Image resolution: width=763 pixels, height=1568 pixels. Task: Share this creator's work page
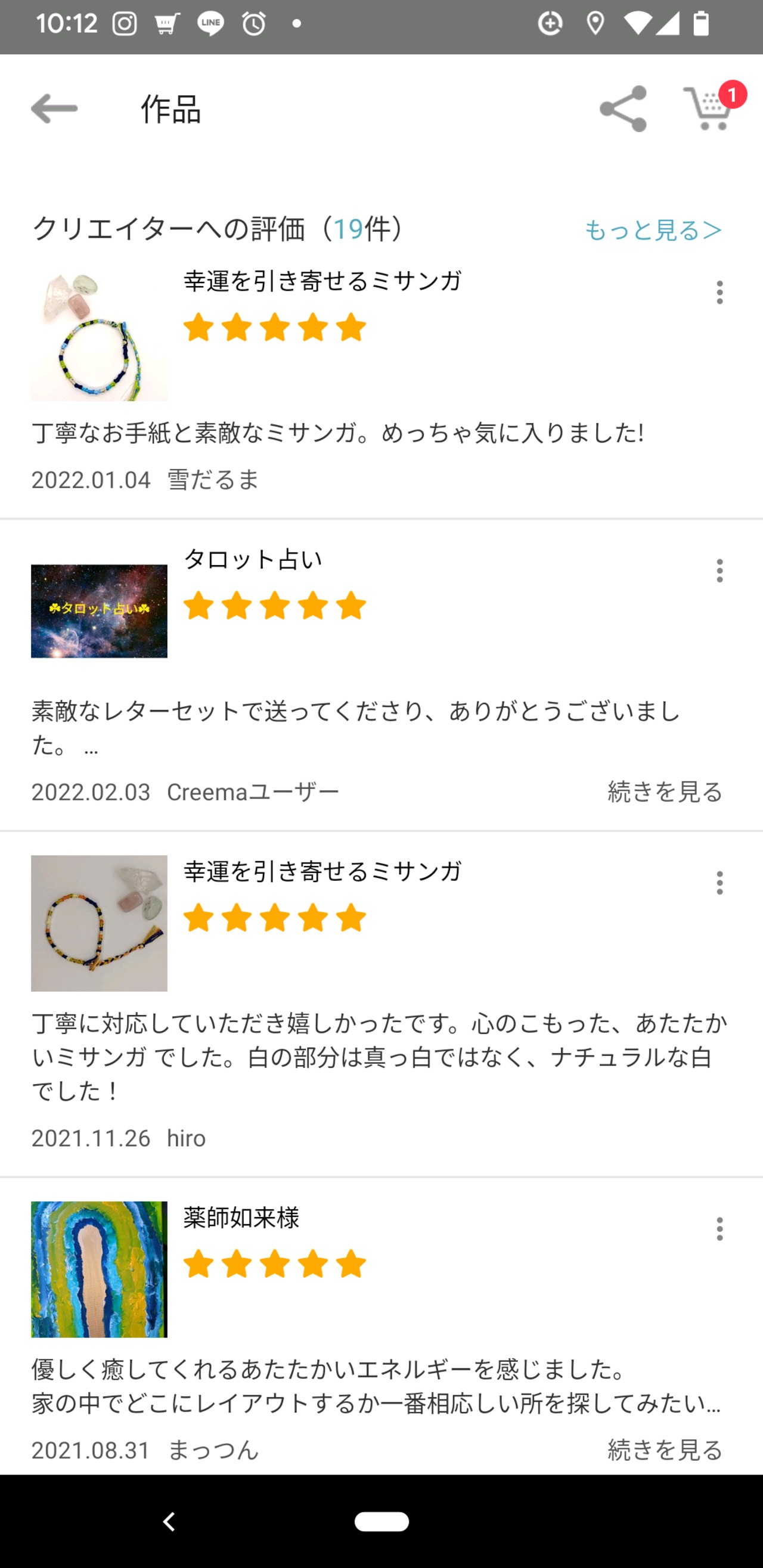pos(622,109)
